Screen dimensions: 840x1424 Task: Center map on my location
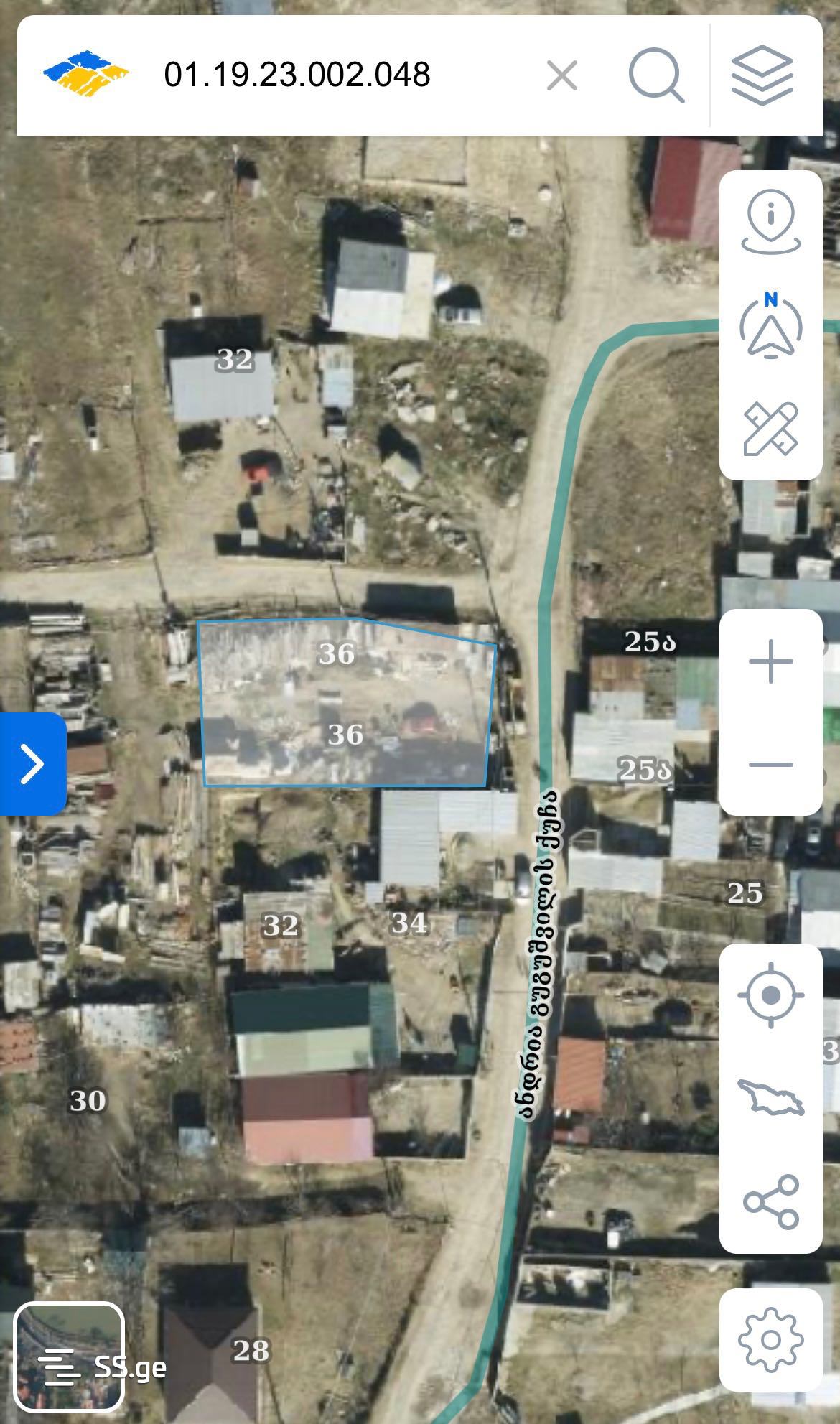[771, 996]
